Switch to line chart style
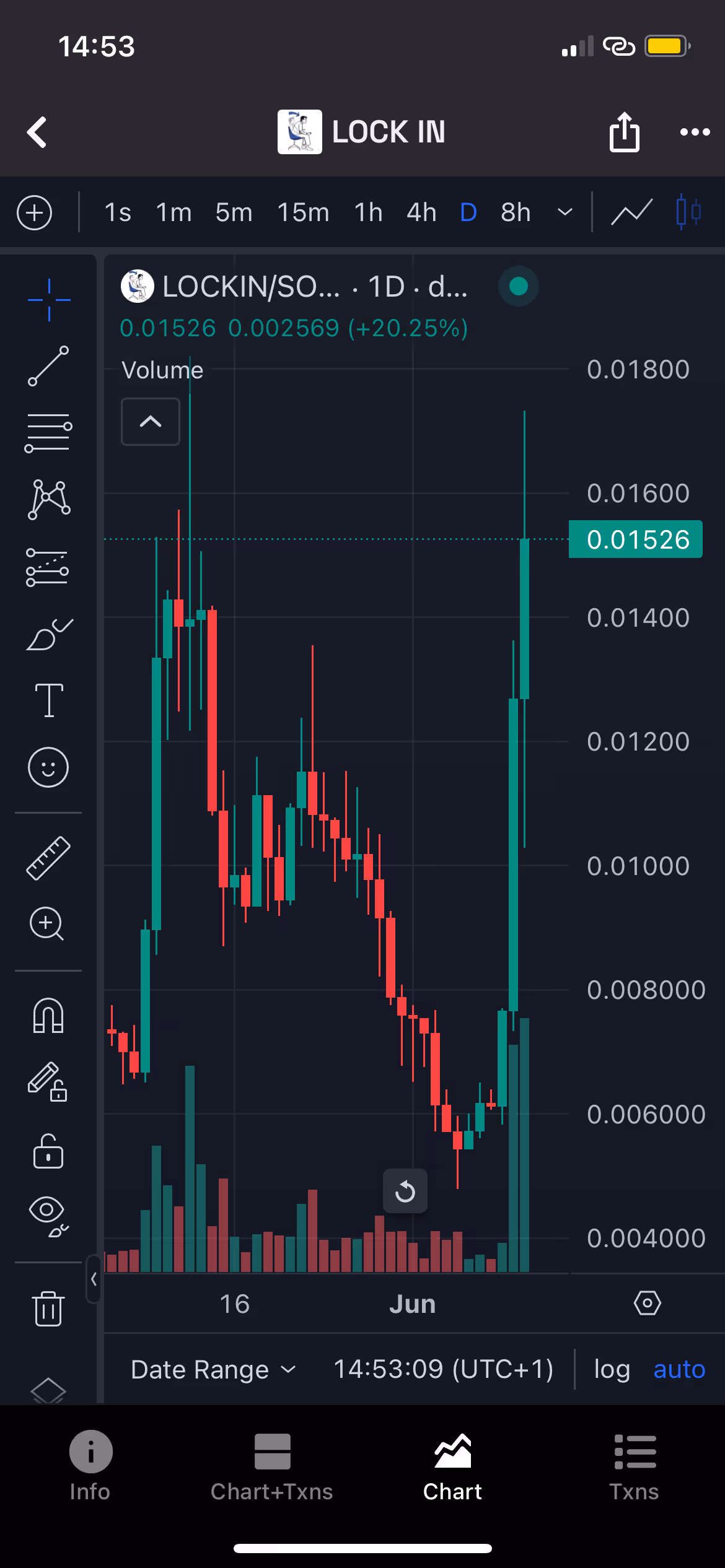 pos(631,212)
